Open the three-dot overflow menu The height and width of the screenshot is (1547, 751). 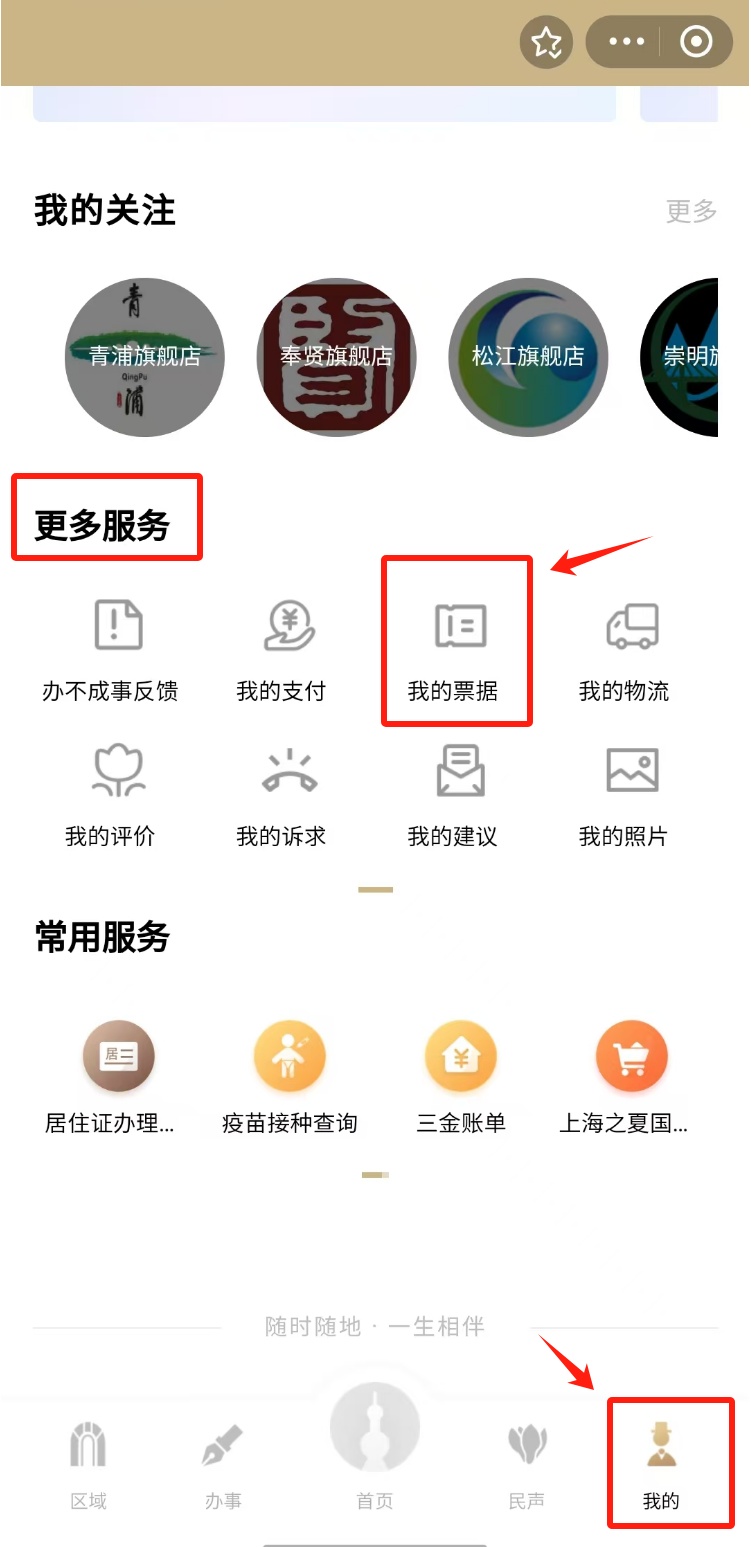click(627, 42)
